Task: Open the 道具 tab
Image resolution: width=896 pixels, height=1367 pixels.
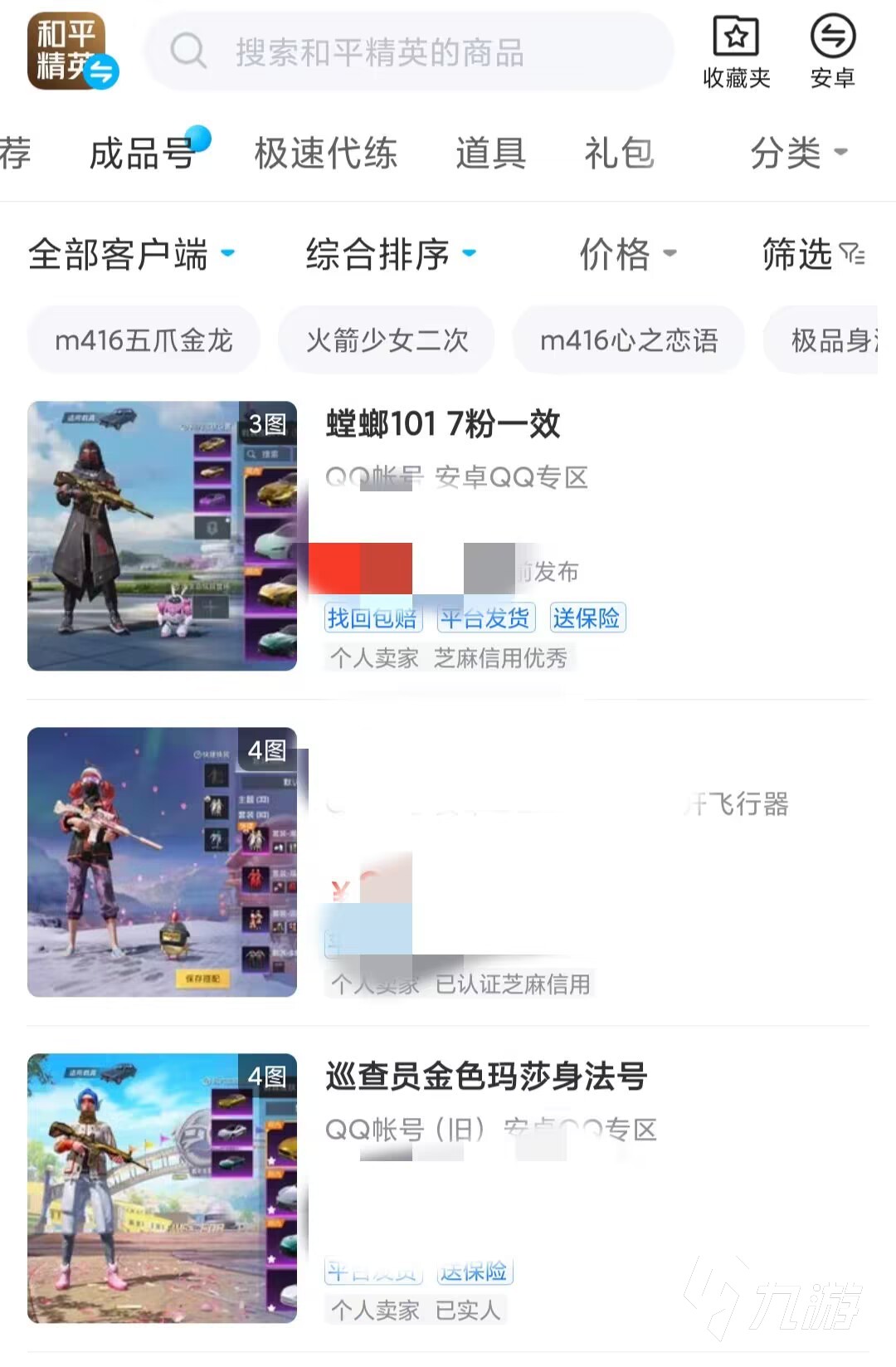Action: 490,154
